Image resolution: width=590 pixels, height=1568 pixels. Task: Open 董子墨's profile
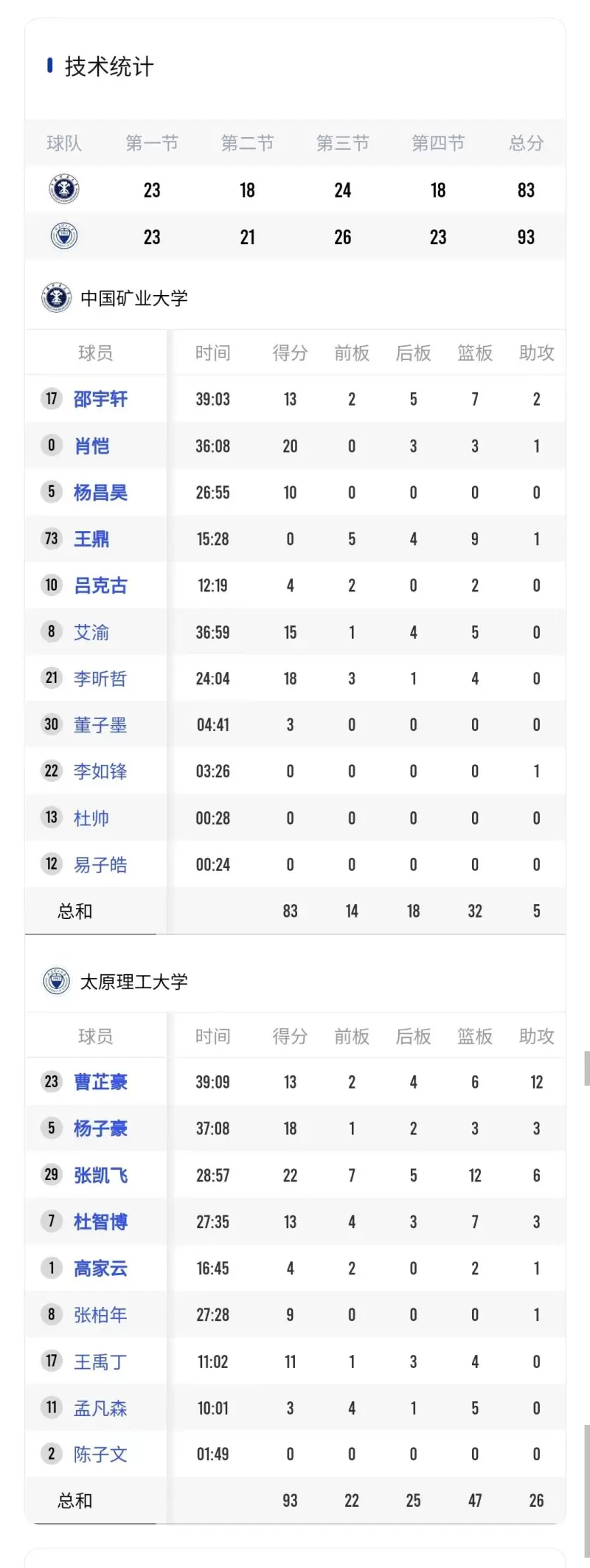coord(100,725)
